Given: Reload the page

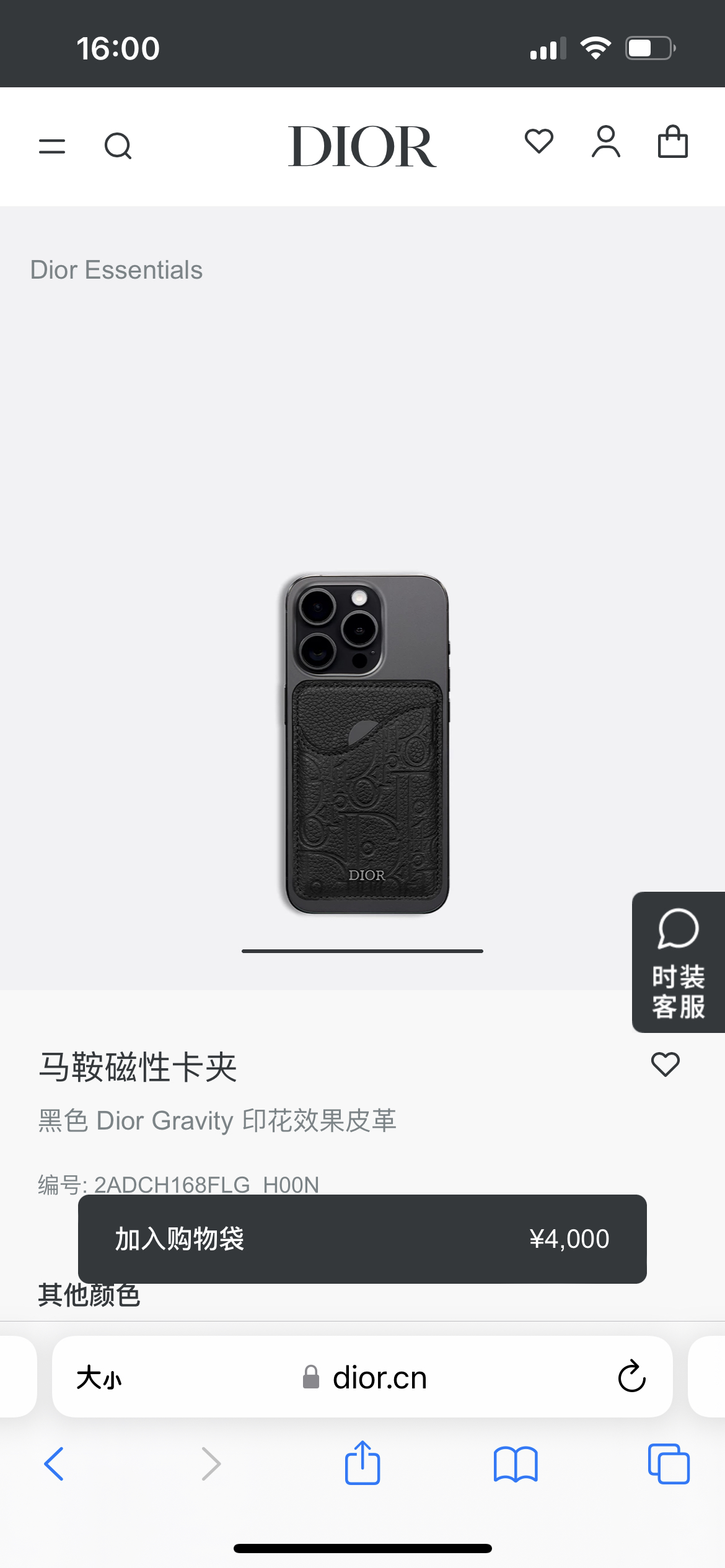Looking at the screenshot, I should [x=631, y=1377].
